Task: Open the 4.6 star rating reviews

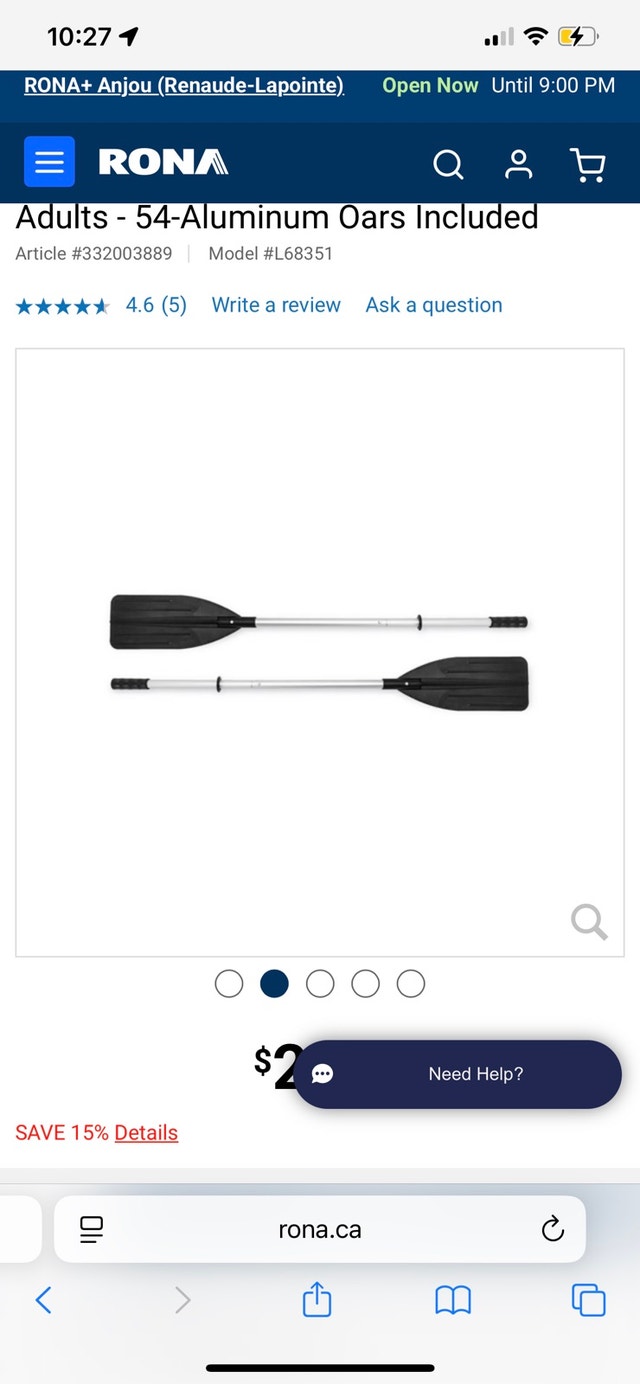Action: click(x=101, y=305)
